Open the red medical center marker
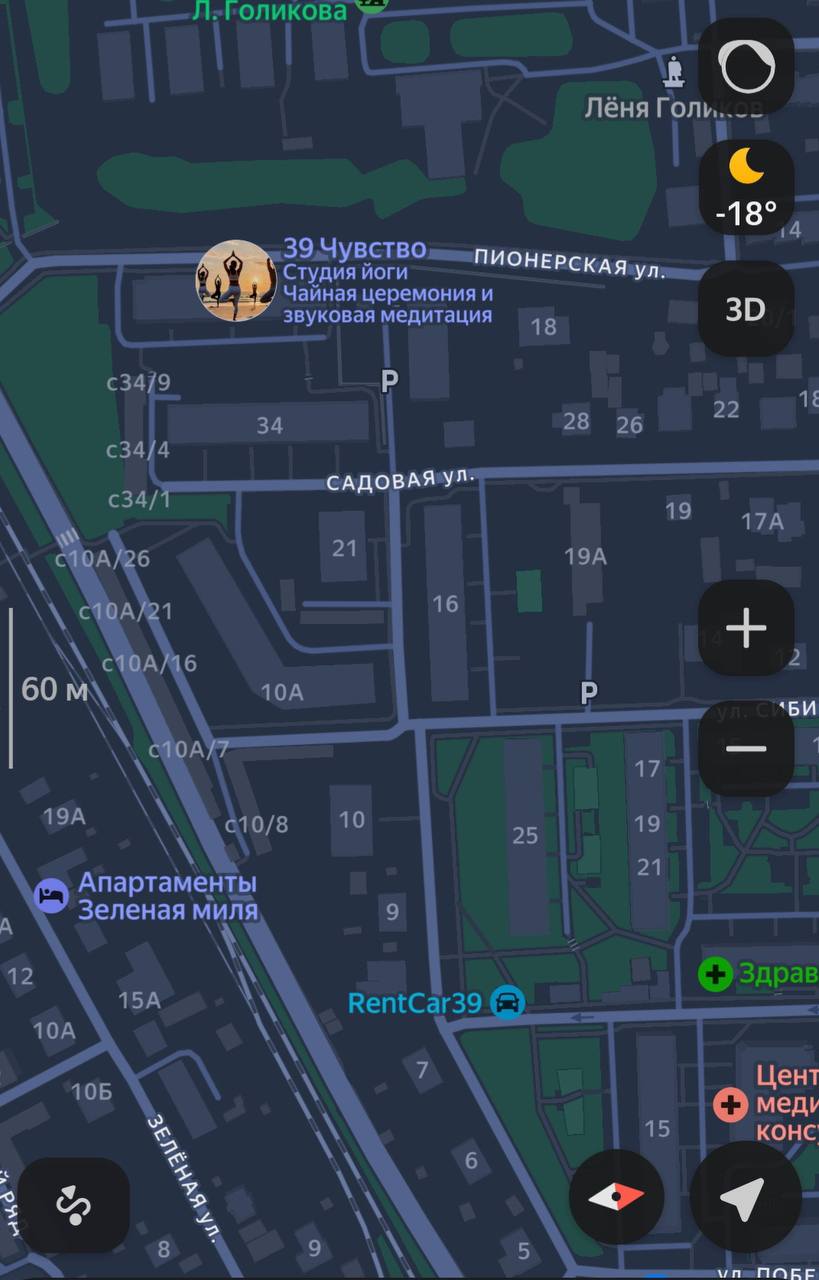 click(731, 1104)
